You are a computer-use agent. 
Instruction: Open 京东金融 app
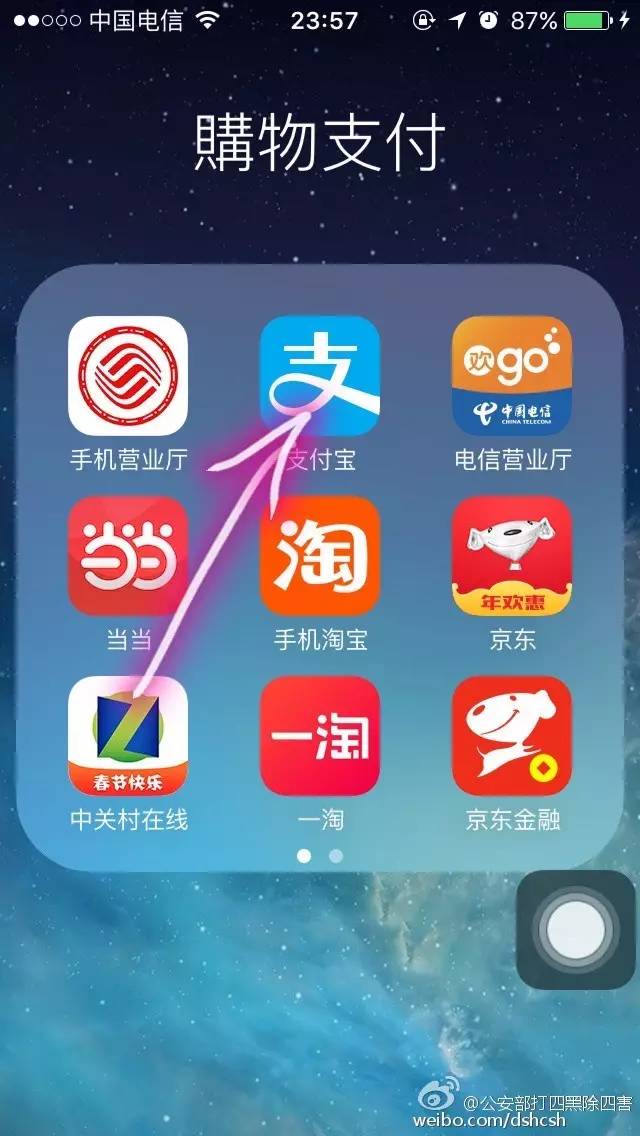(512, 736)
